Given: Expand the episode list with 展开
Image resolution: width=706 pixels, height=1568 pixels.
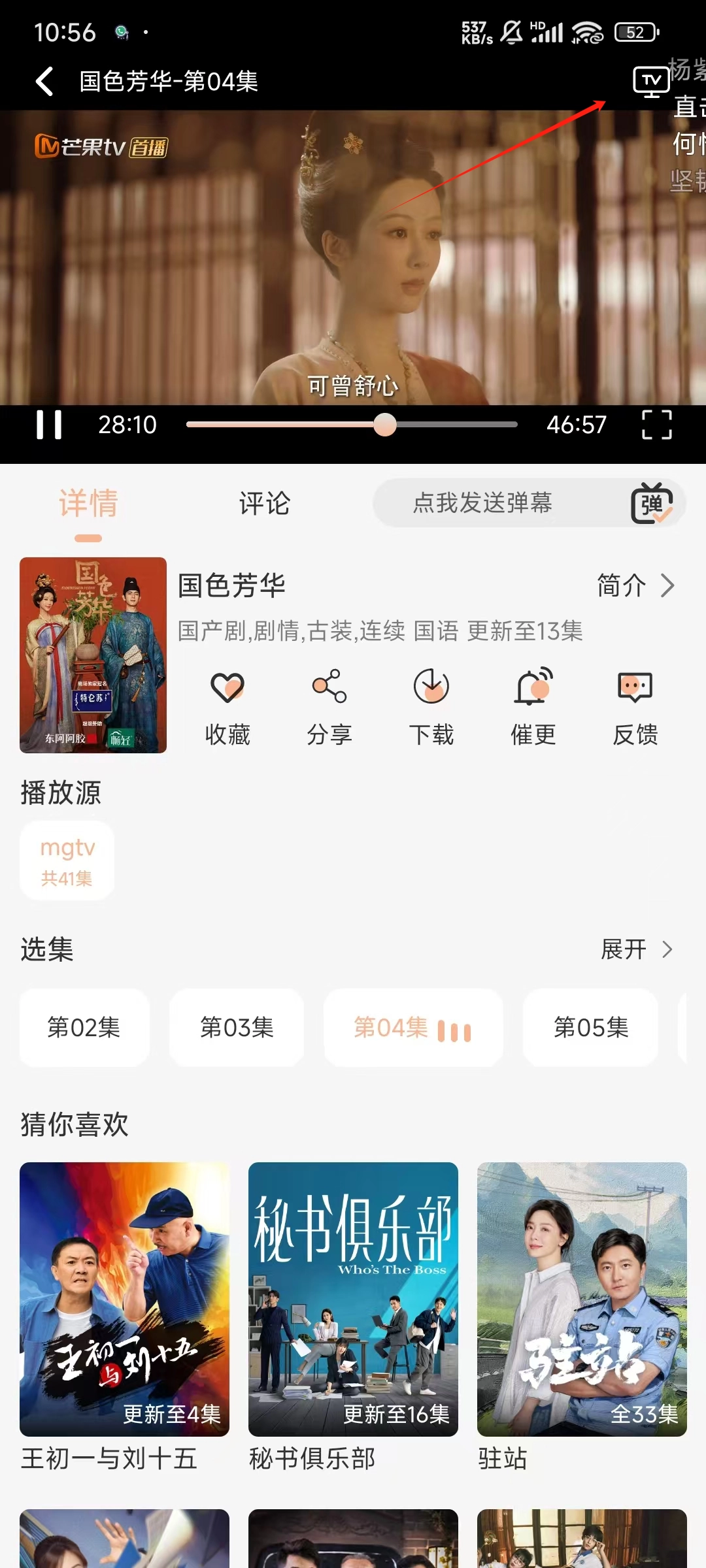Looking at the screenshot, I should click(635, 949).
